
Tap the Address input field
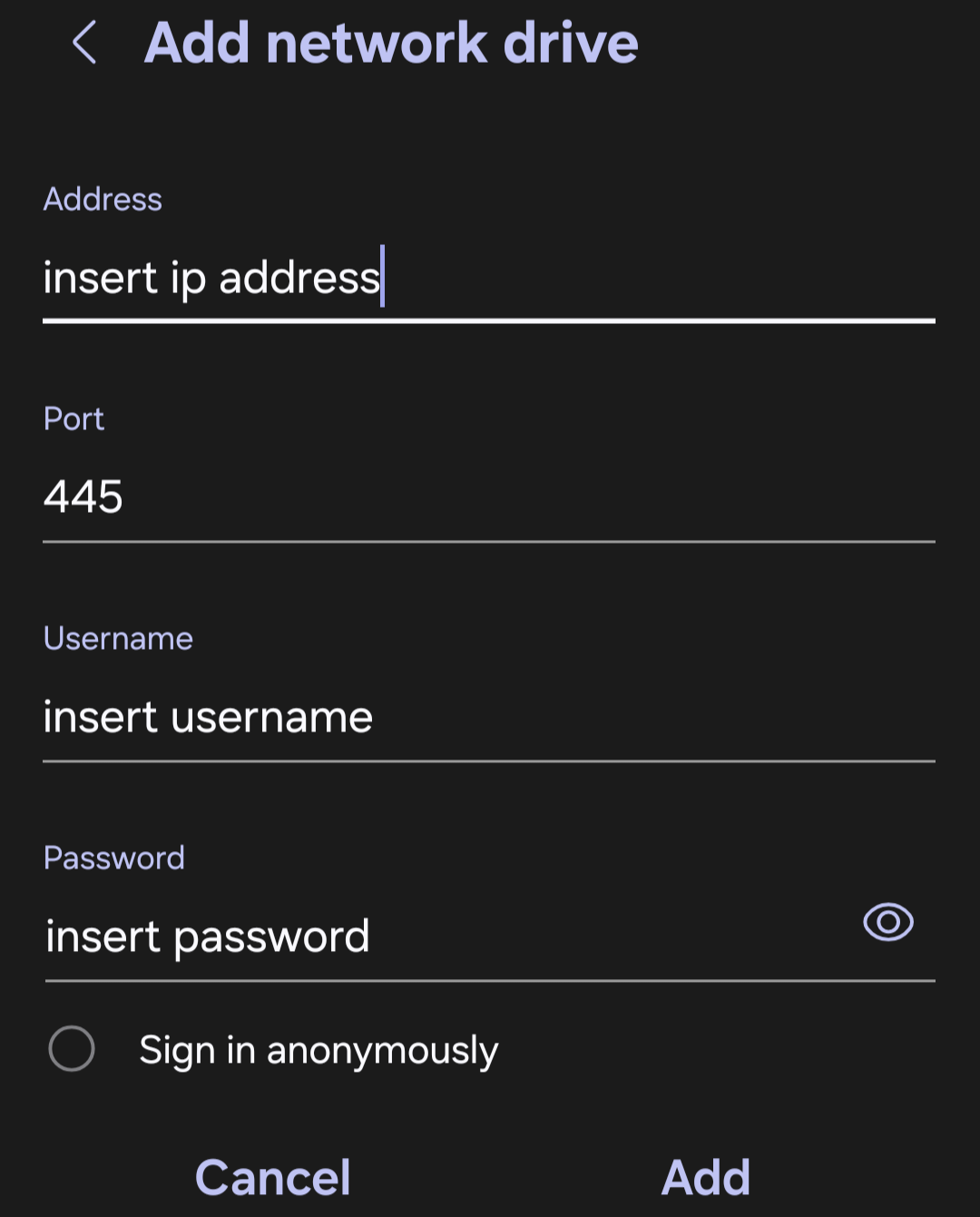[x=488, y=278]
